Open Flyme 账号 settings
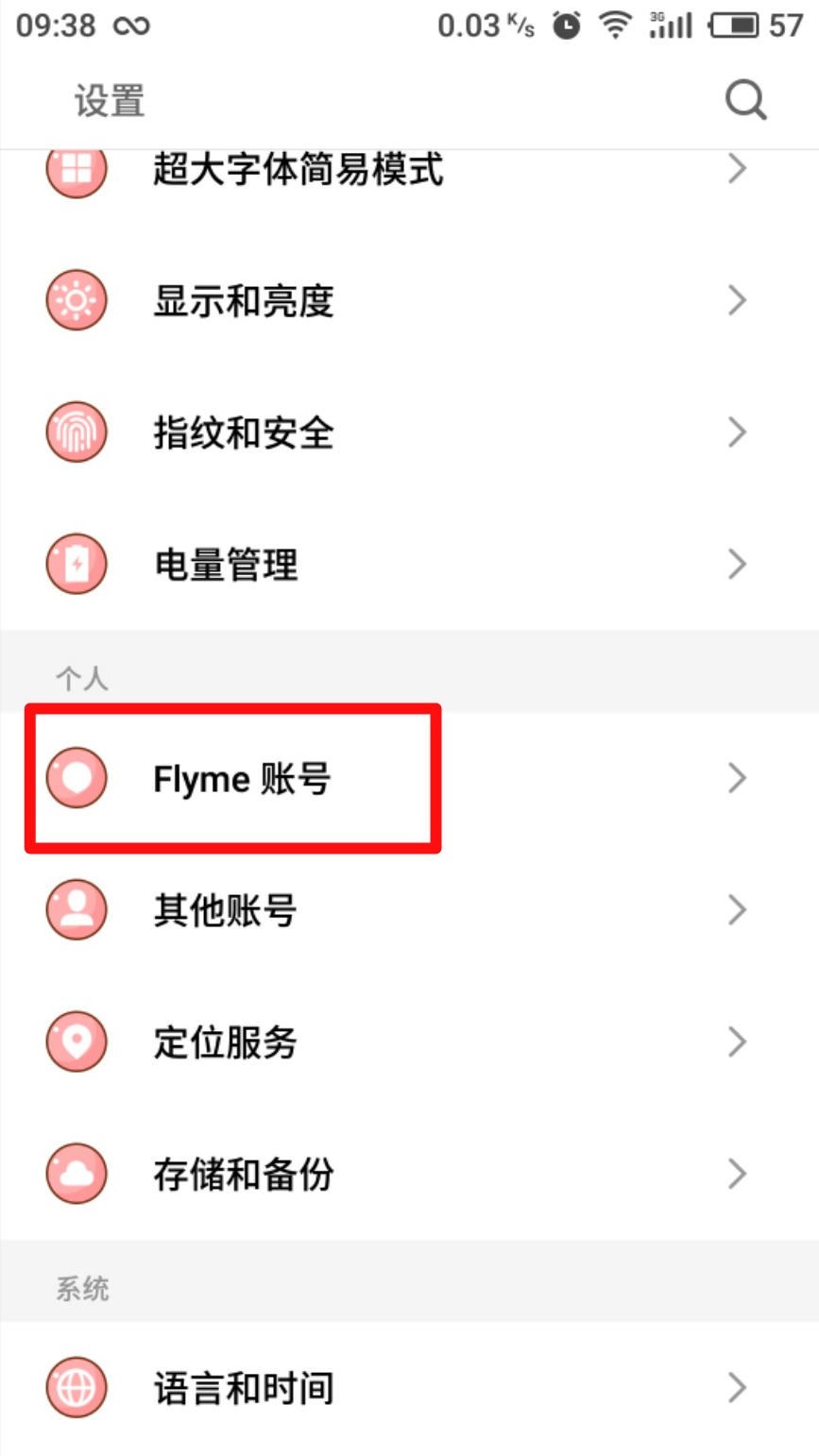 (283, 778)
